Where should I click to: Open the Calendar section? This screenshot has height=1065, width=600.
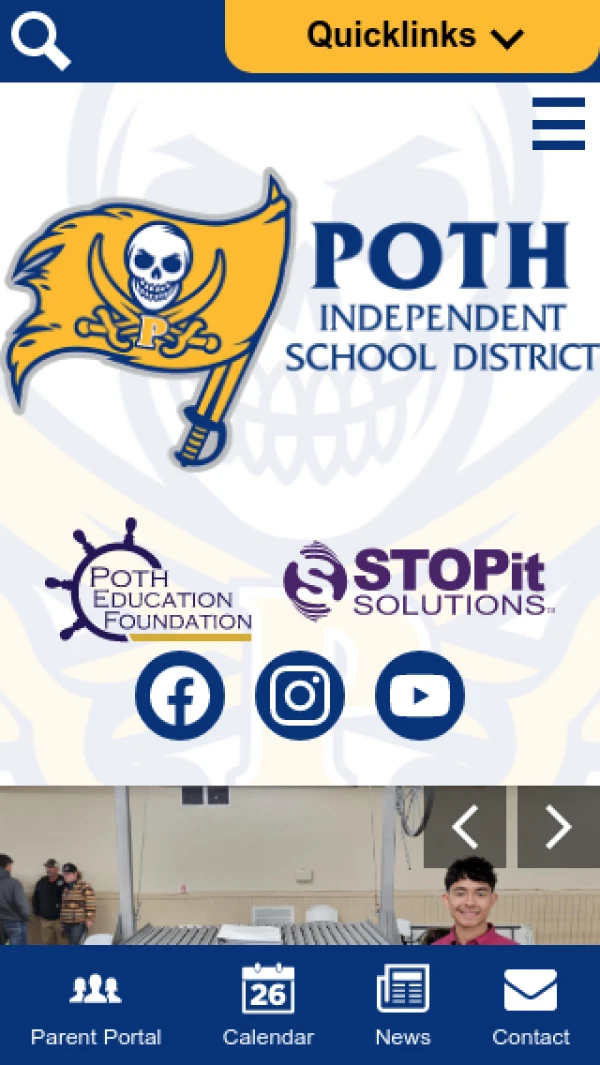(268, 1005)
